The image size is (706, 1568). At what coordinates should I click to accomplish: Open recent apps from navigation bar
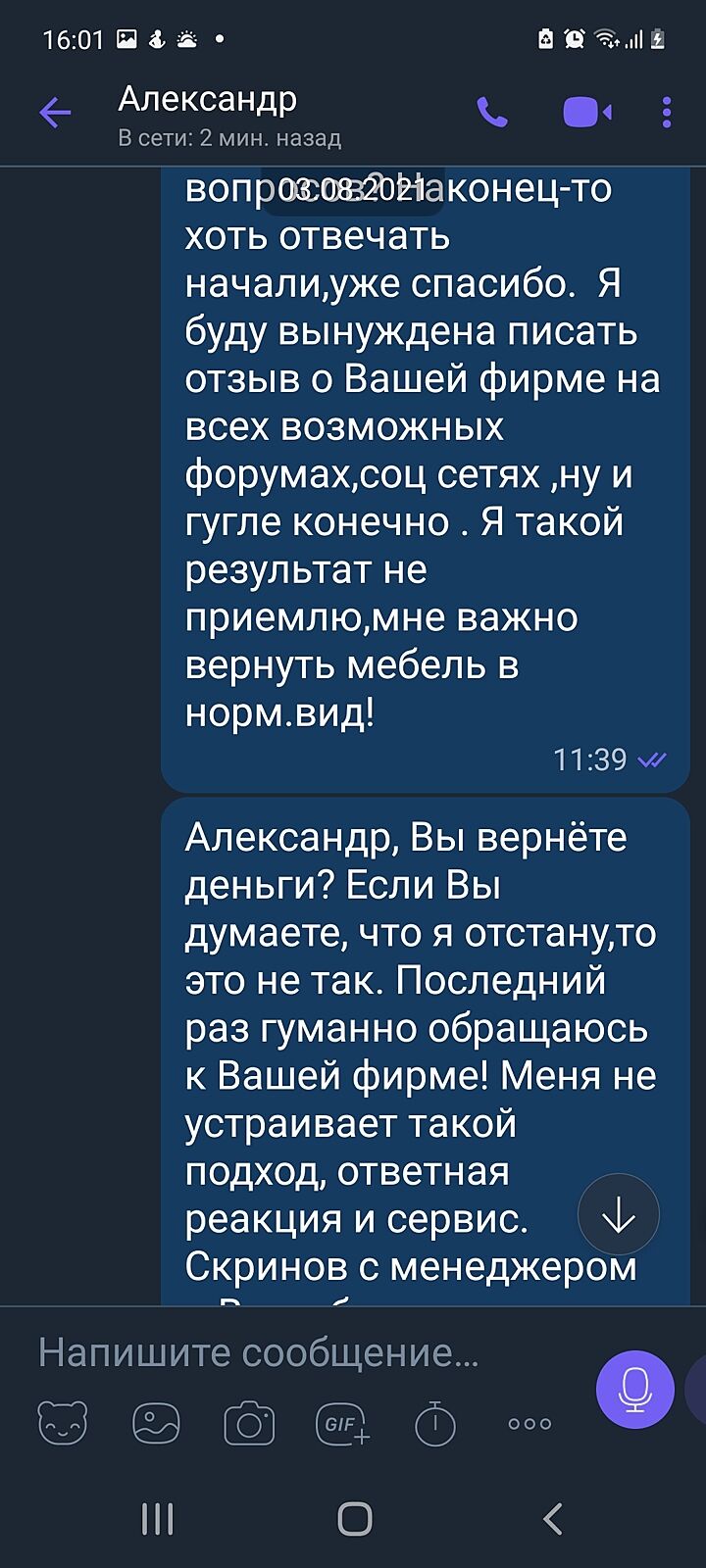[x=157, y=1519]
